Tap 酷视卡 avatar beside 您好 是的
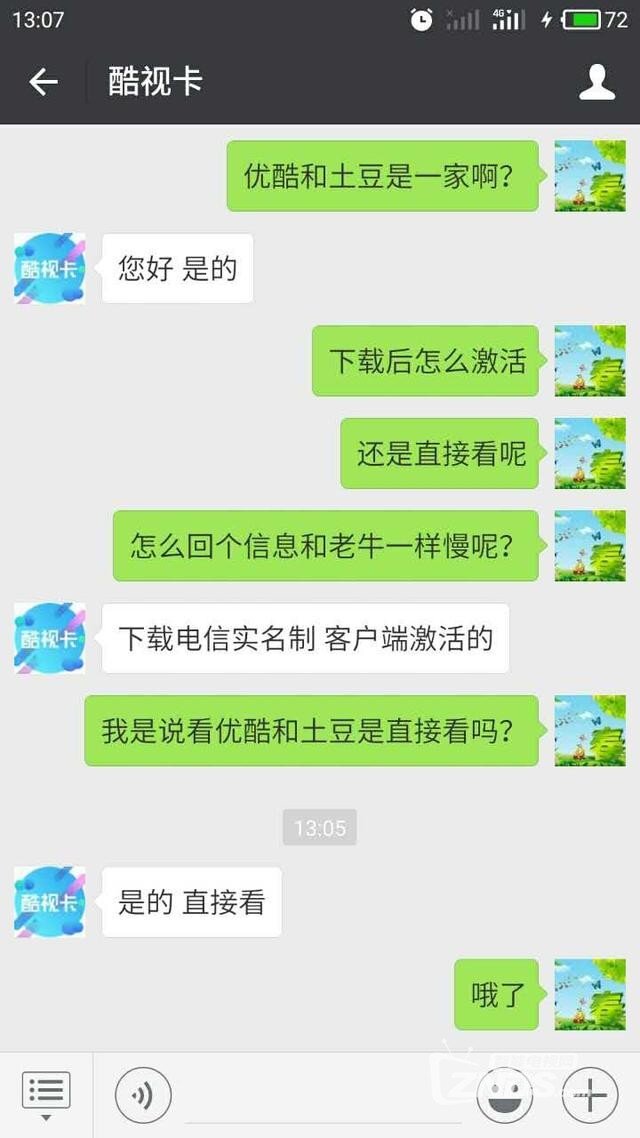This screenshot has width=640, height=1138. coord(50,268)
